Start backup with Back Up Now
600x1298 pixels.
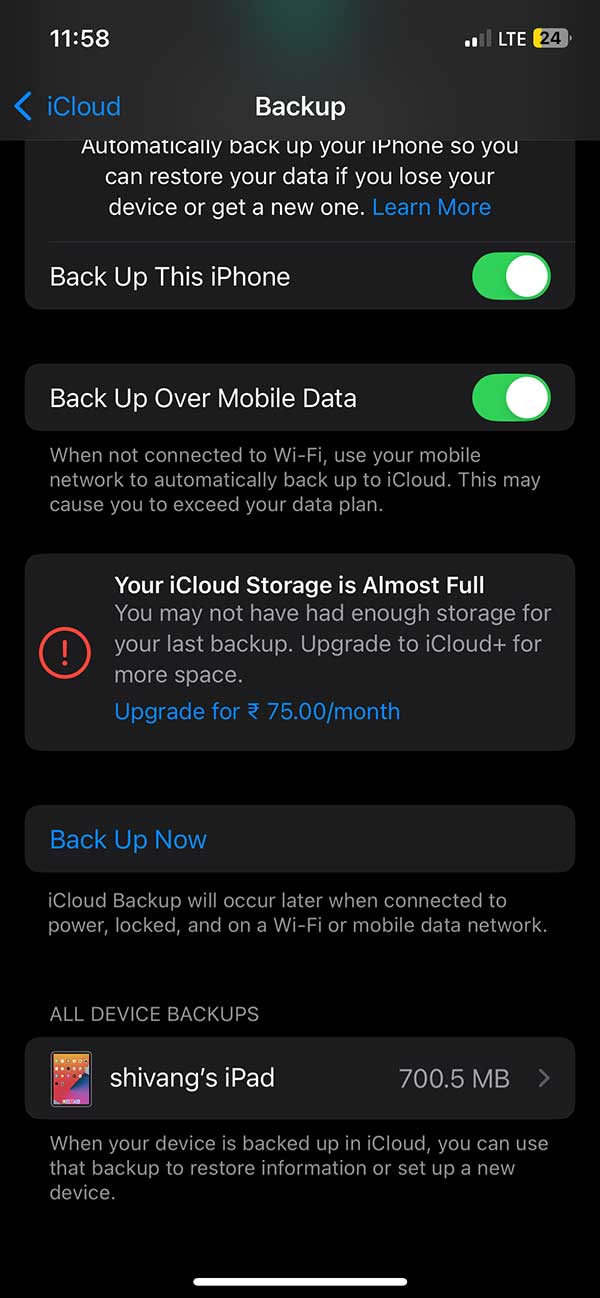[128, 839]
